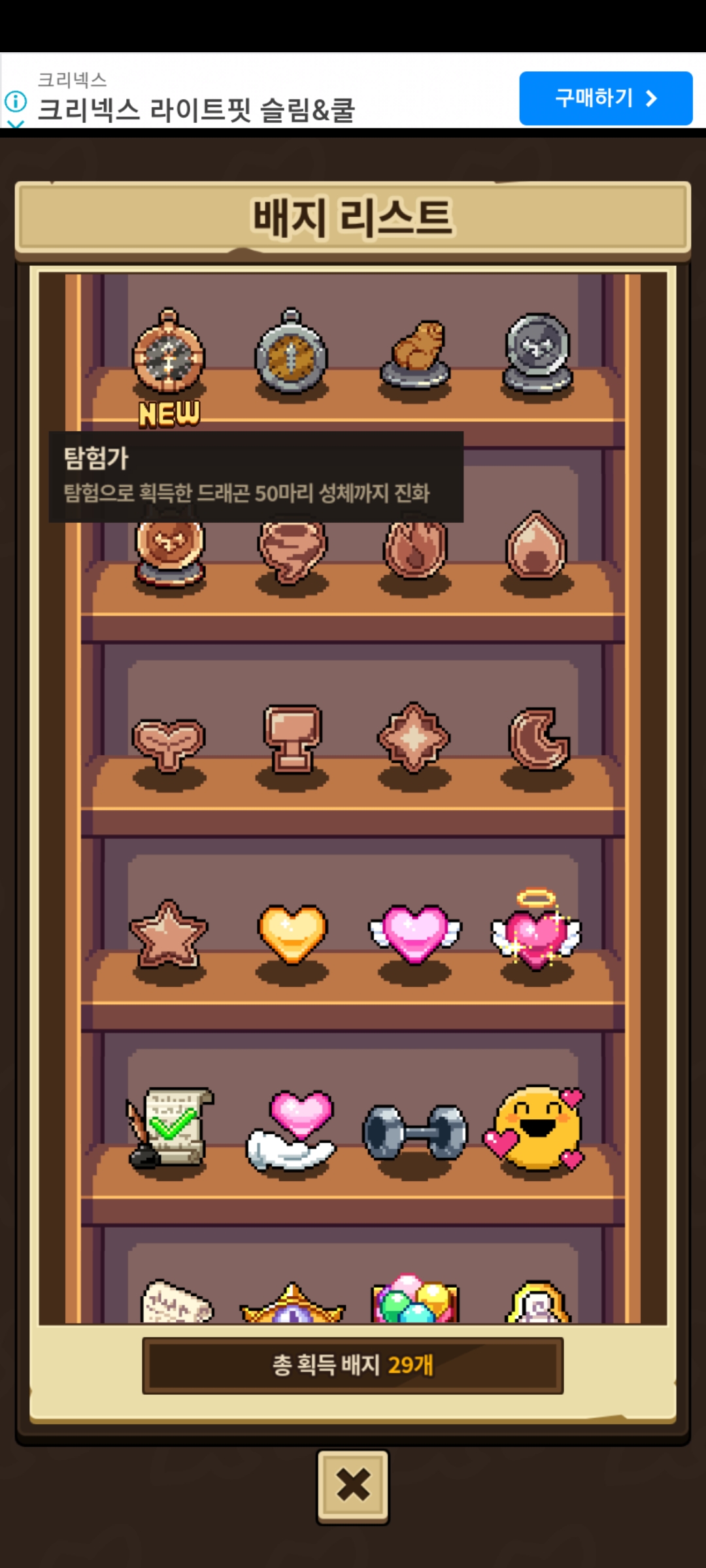Select the bronze crescent moon badge
The height and width of the screenshot is (1568, 706).
[539, 740]
